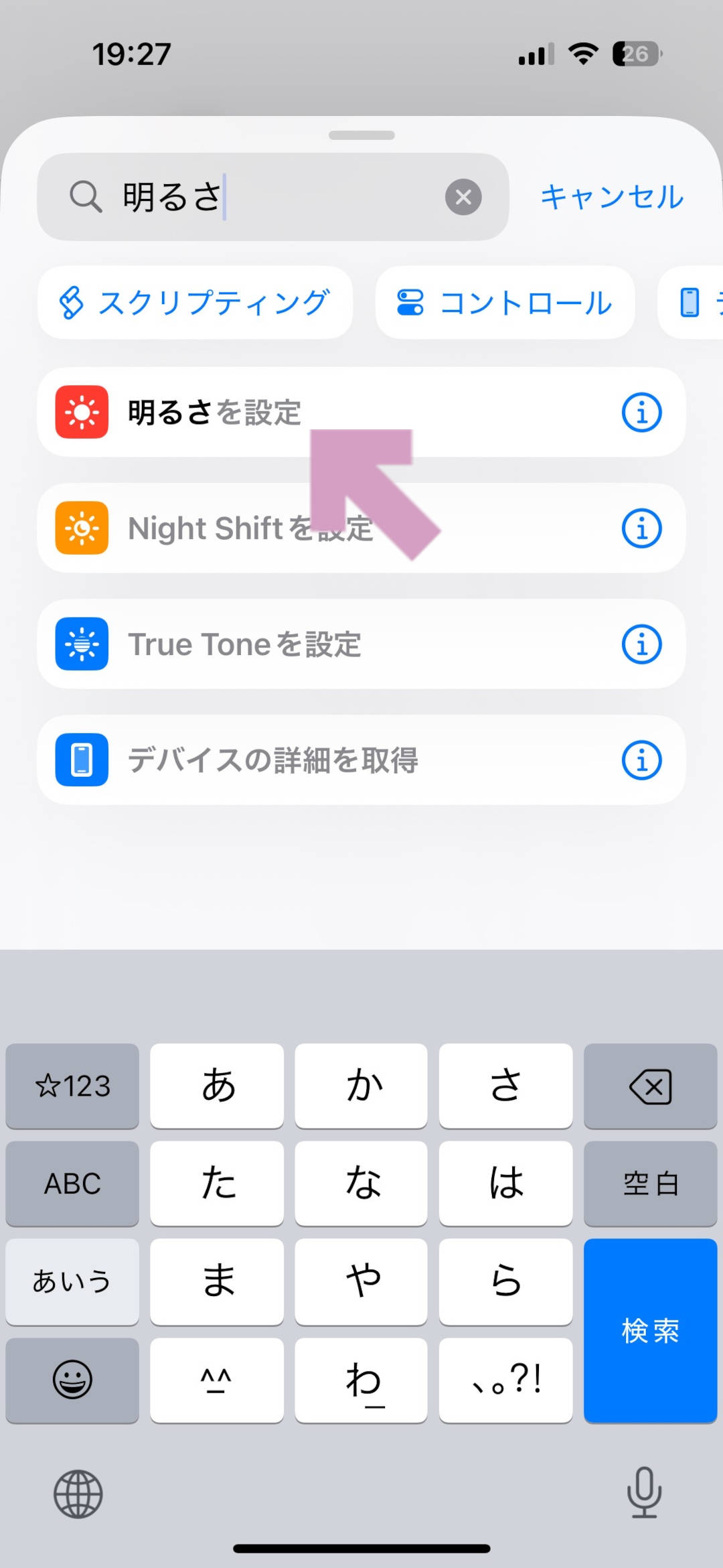Tap the magnifying glass search icon
Image resolution: width=723 pixels, height=1568 pixels.
point(85,196)
